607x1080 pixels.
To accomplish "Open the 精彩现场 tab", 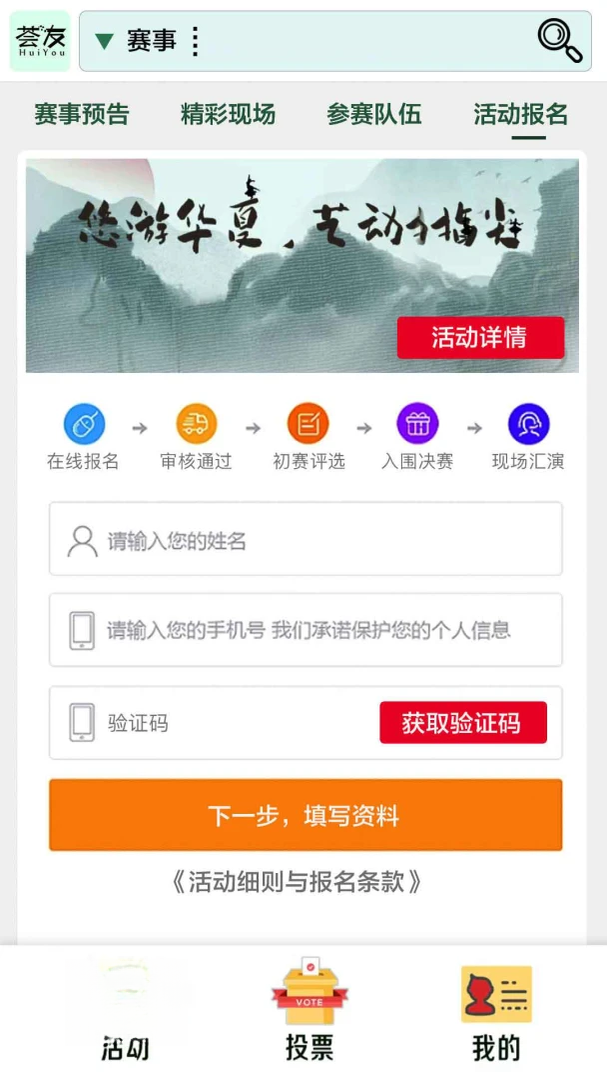I will (228, 114).
